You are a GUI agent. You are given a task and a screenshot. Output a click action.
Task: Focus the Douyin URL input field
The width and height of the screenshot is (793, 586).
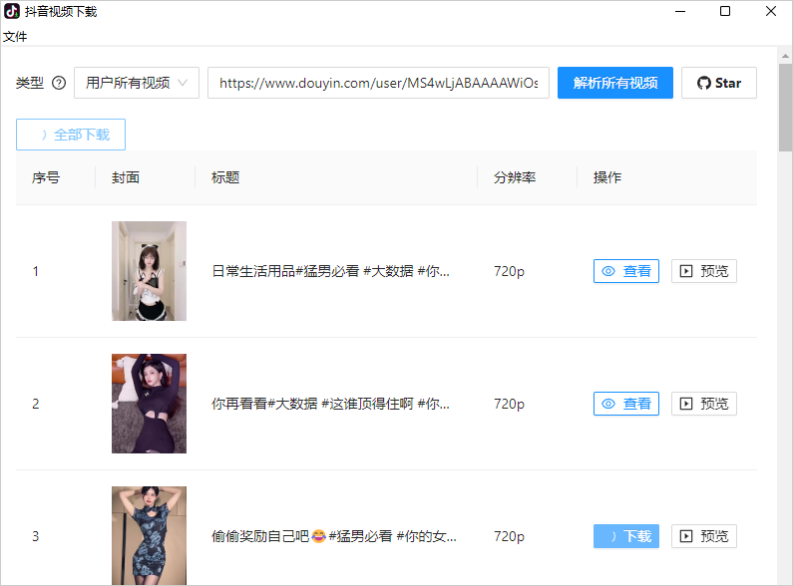click(378, 83)
